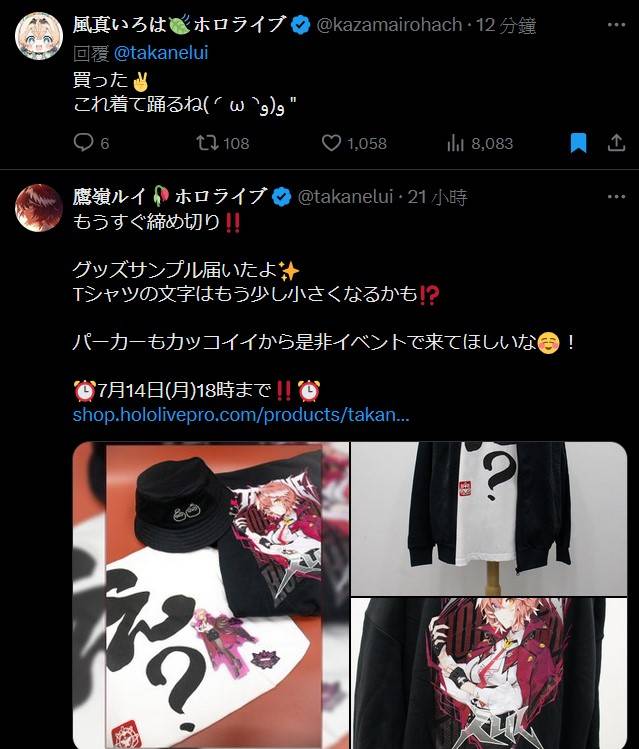Like 風真いろは's tweet
The image size is (639, 749).
click(x=332, y=143)
